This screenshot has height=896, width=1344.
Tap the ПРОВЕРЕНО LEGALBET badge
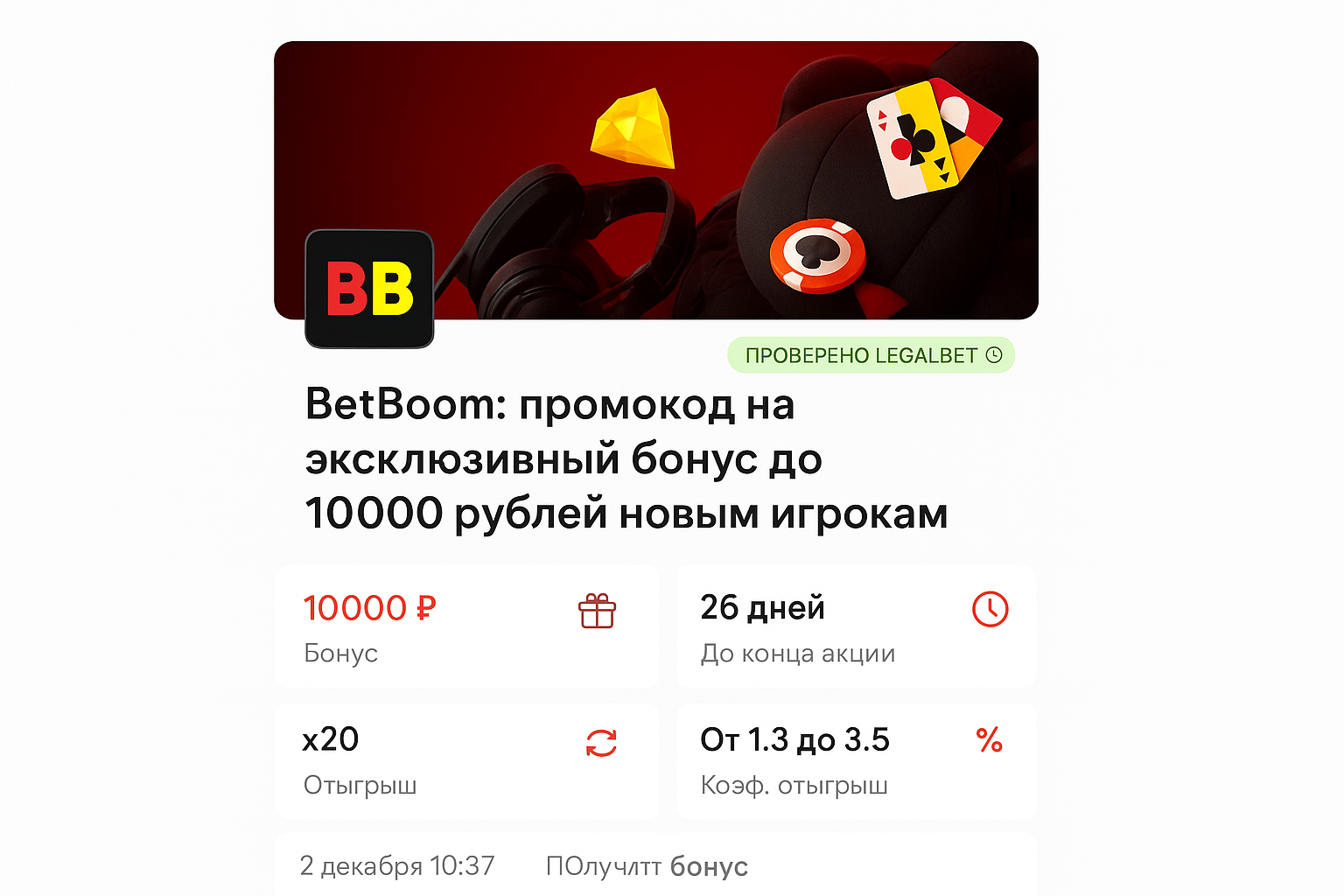tap(871, 355)
